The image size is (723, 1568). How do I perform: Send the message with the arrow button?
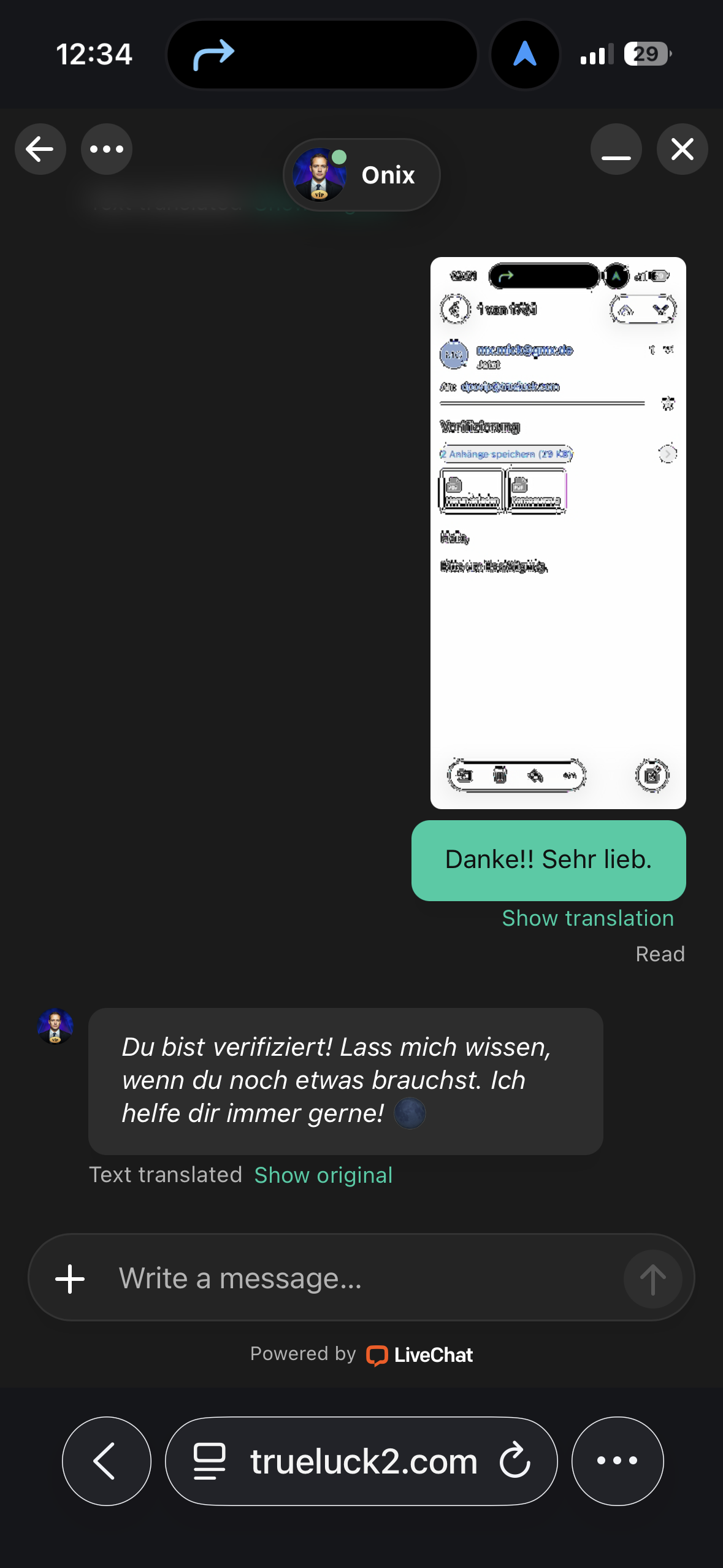point(652,1279)
